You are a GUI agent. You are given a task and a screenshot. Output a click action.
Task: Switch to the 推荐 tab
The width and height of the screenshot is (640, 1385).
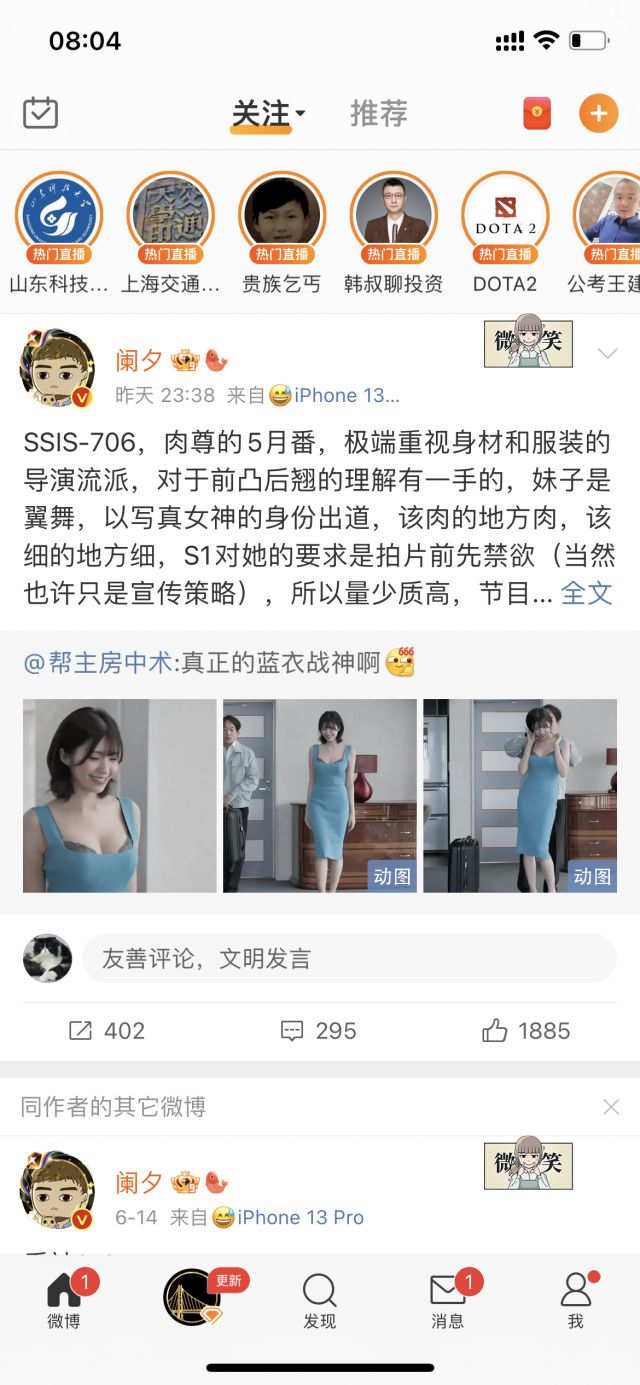pyautogui.click(x=379, y=113)
